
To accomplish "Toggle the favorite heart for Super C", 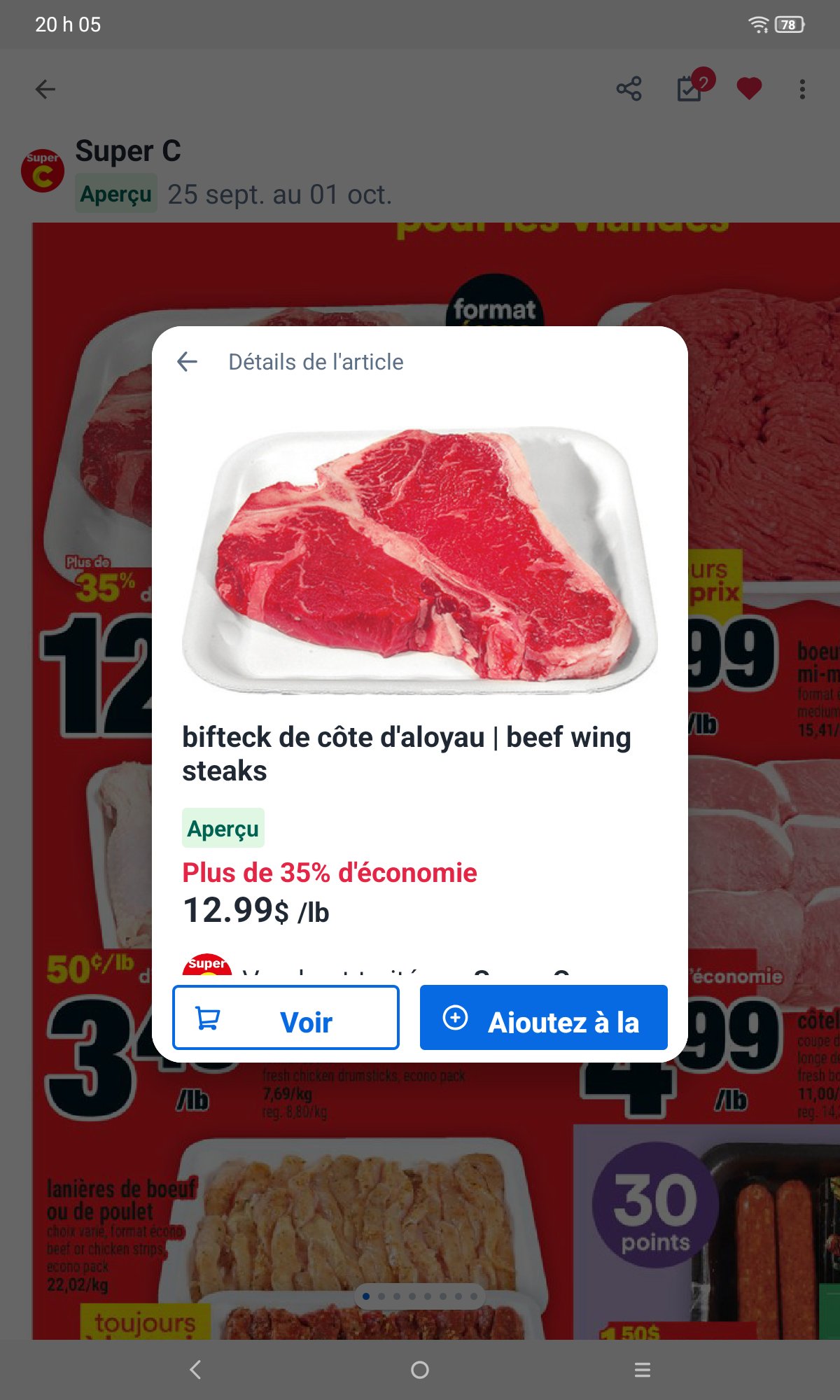I will click(749, 89).
